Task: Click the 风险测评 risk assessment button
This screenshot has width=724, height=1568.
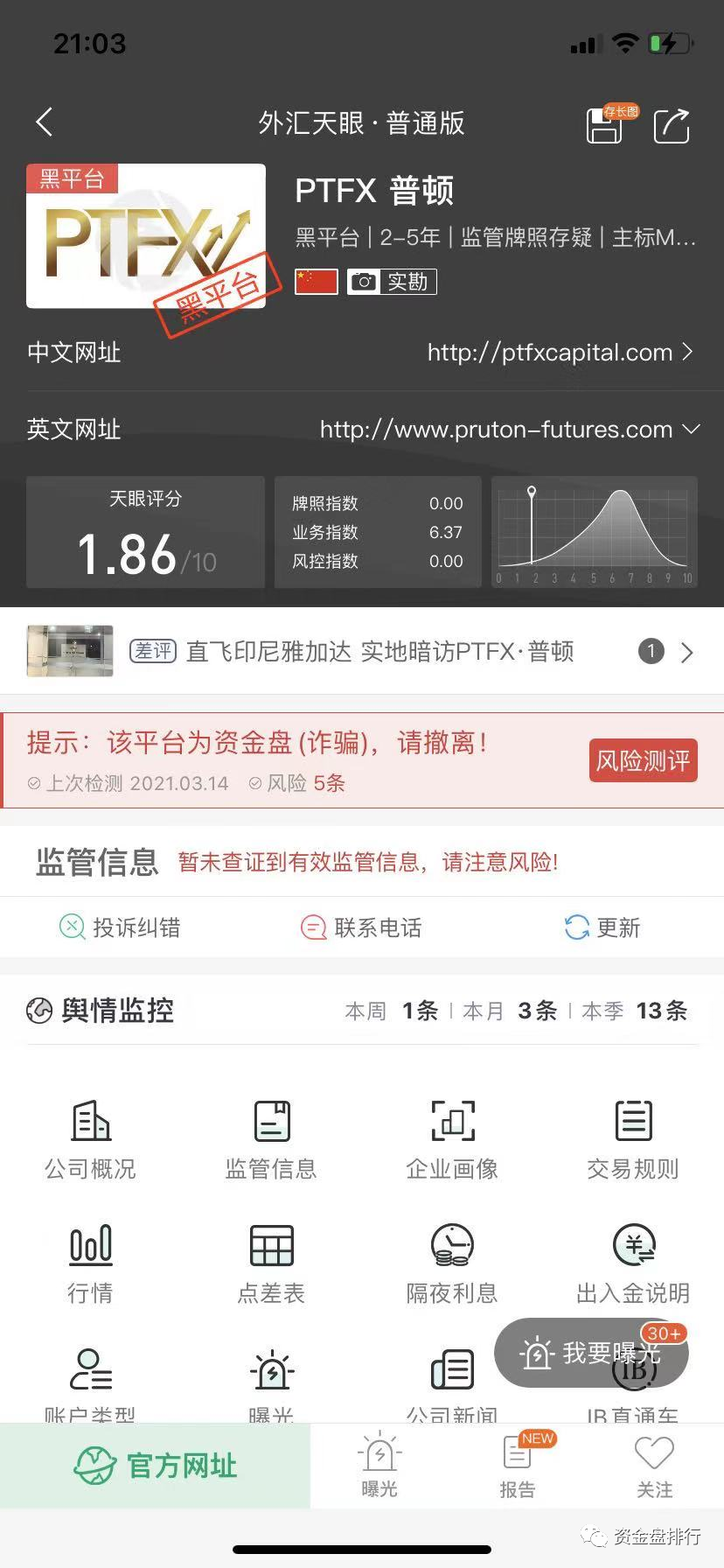Action: point(643,759)
